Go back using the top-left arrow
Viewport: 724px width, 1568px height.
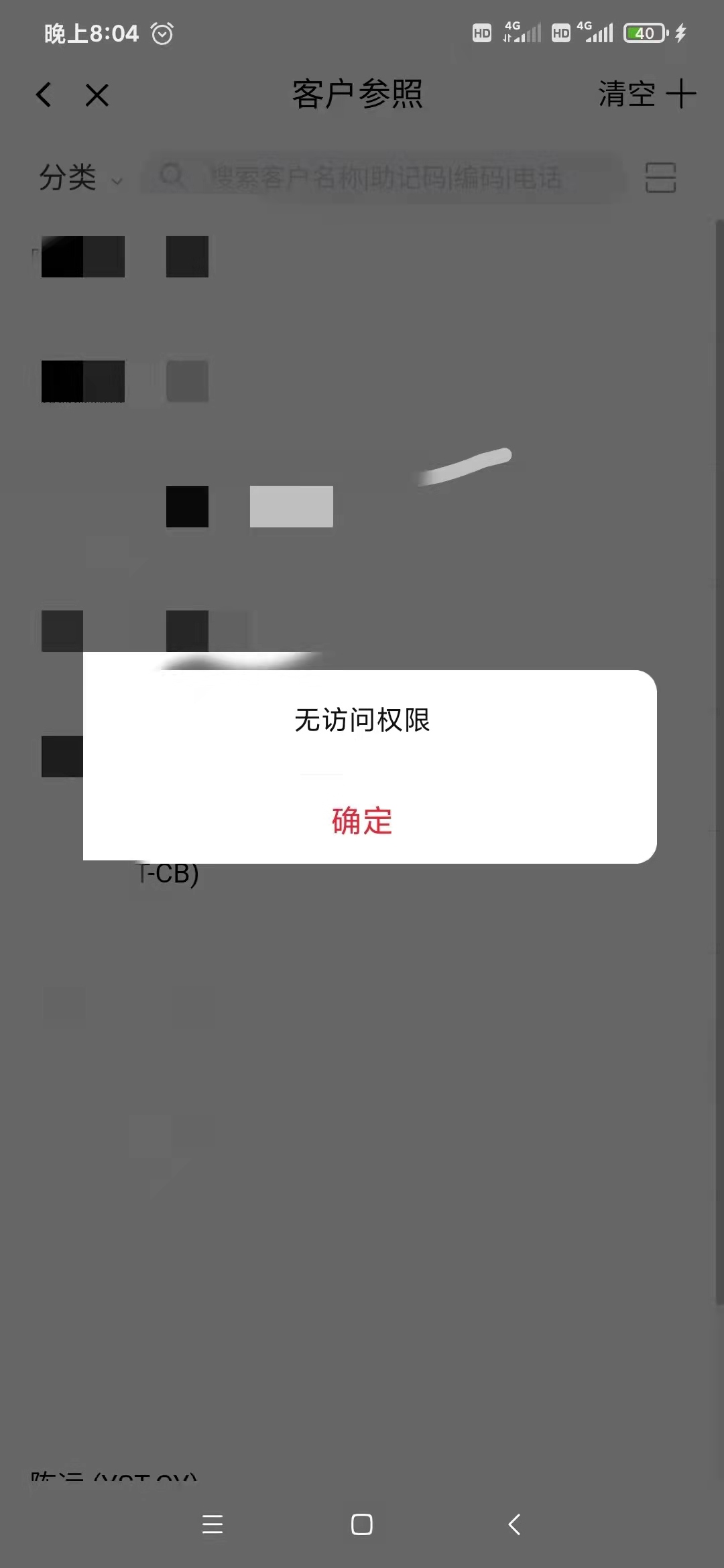tap(44, 94)
